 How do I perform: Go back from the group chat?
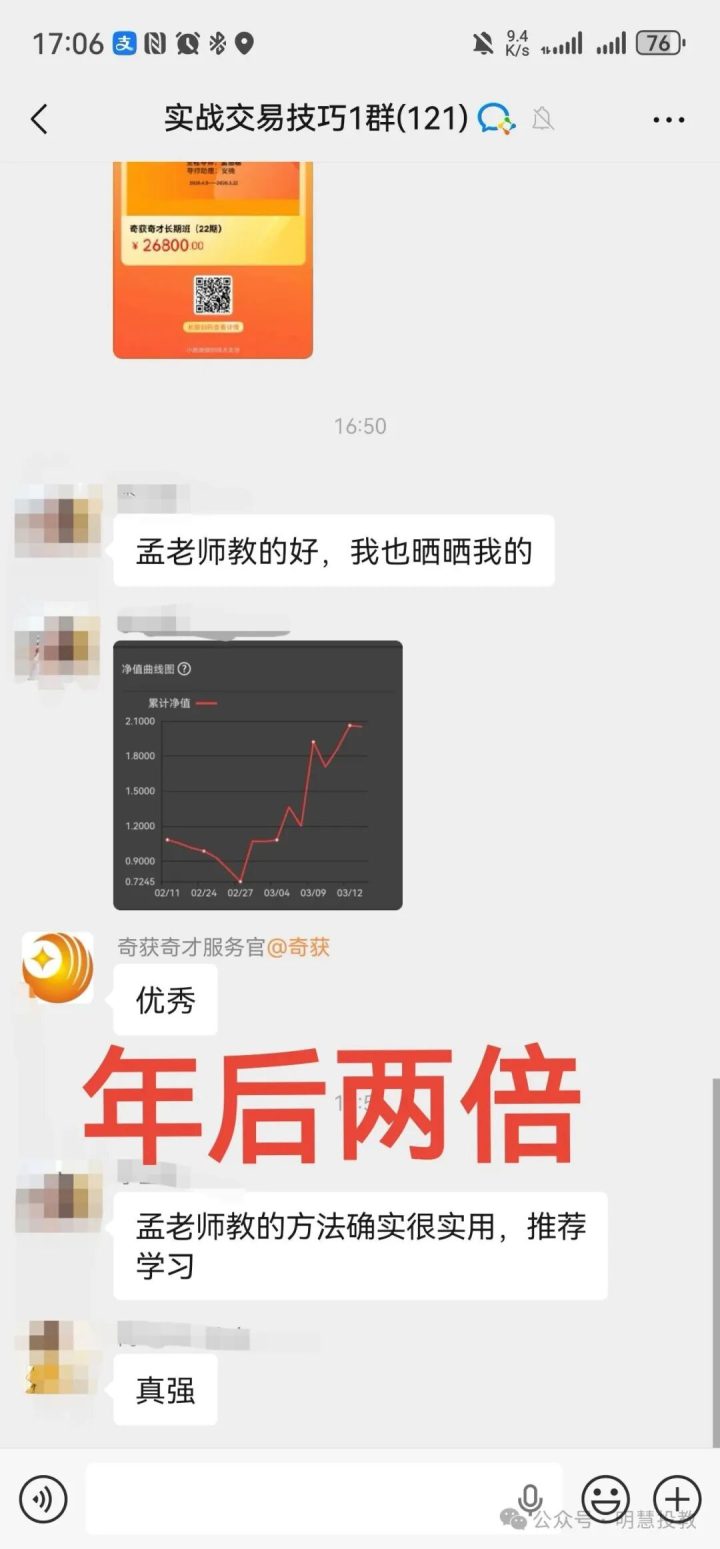[39, 120]
